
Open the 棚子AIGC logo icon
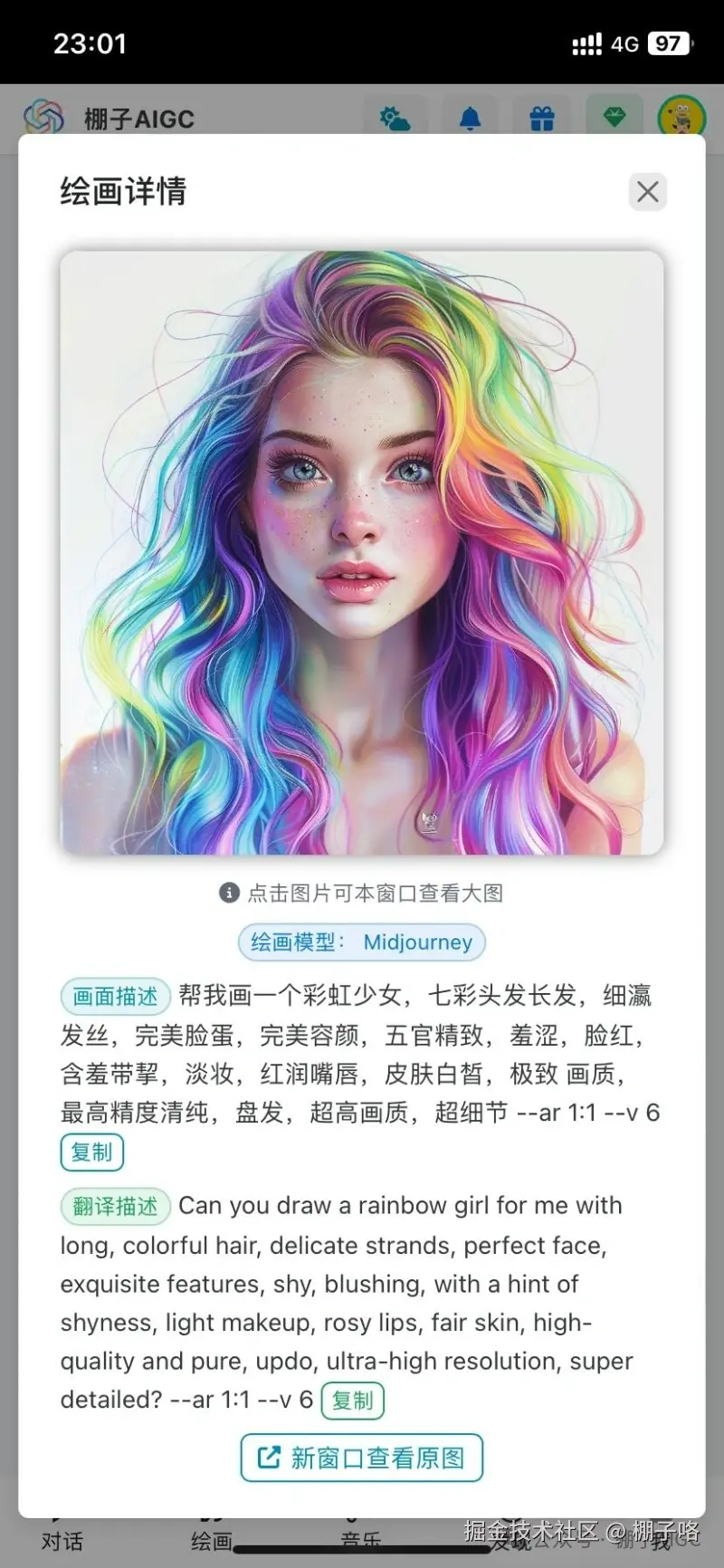47,117
